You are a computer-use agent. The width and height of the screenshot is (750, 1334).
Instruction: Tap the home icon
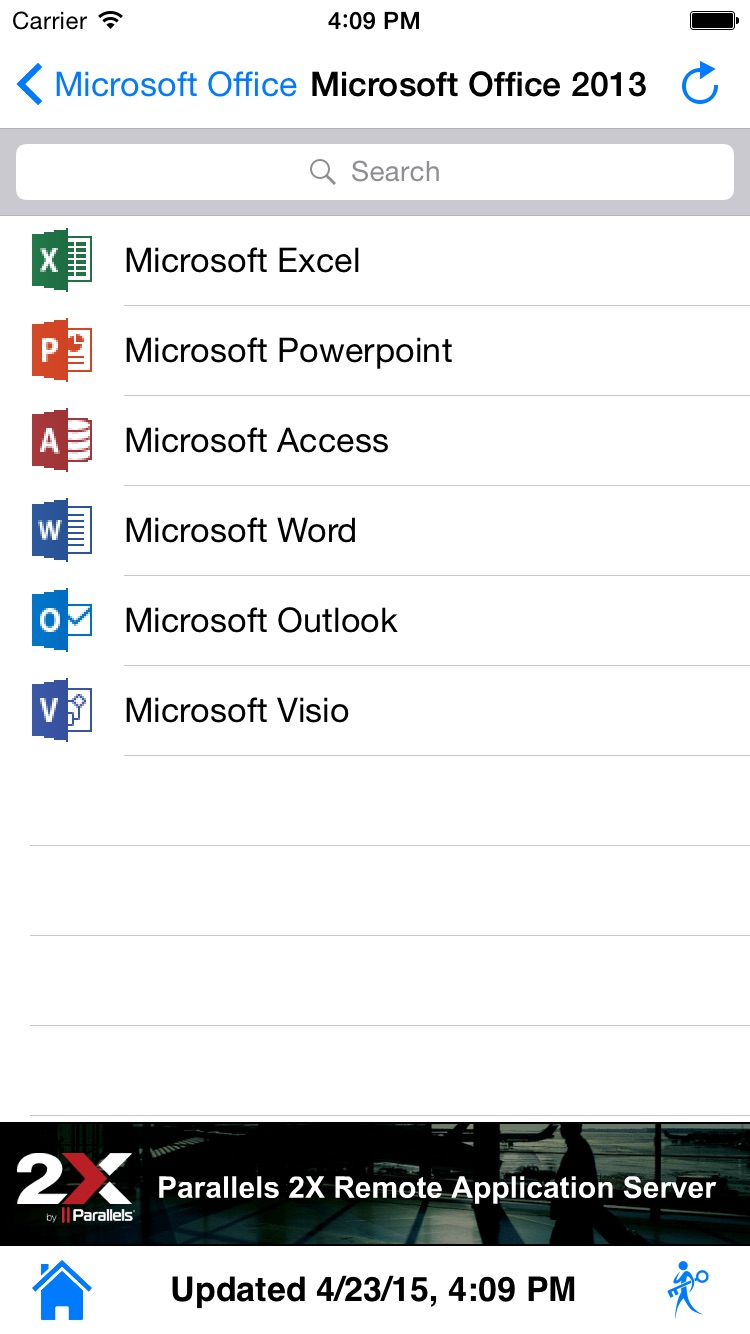point(62,1290)
